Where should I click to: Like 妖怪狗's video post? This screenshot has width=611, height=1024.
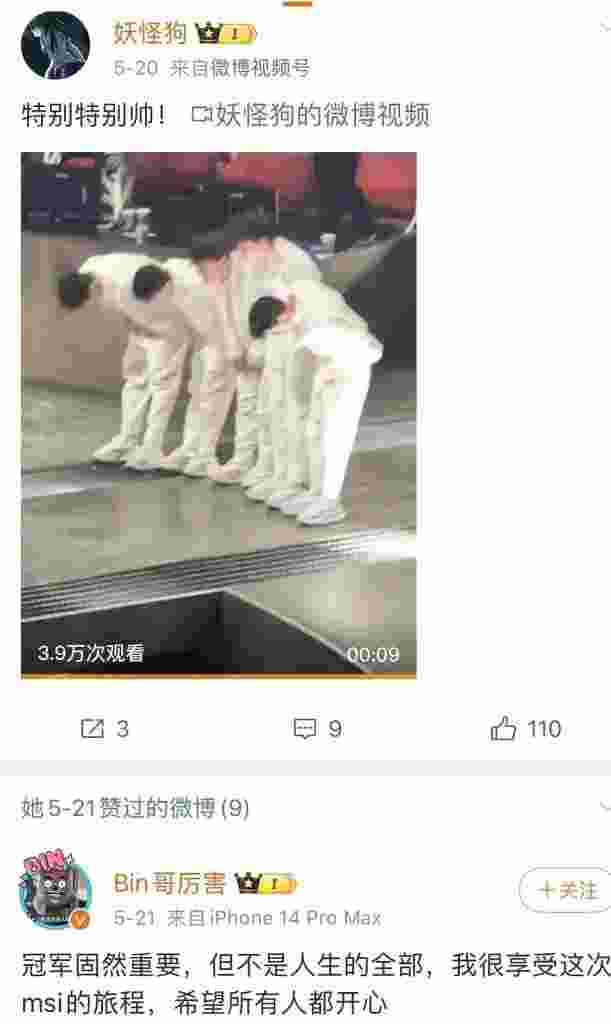pyautogui.click(x=526, y=729)
